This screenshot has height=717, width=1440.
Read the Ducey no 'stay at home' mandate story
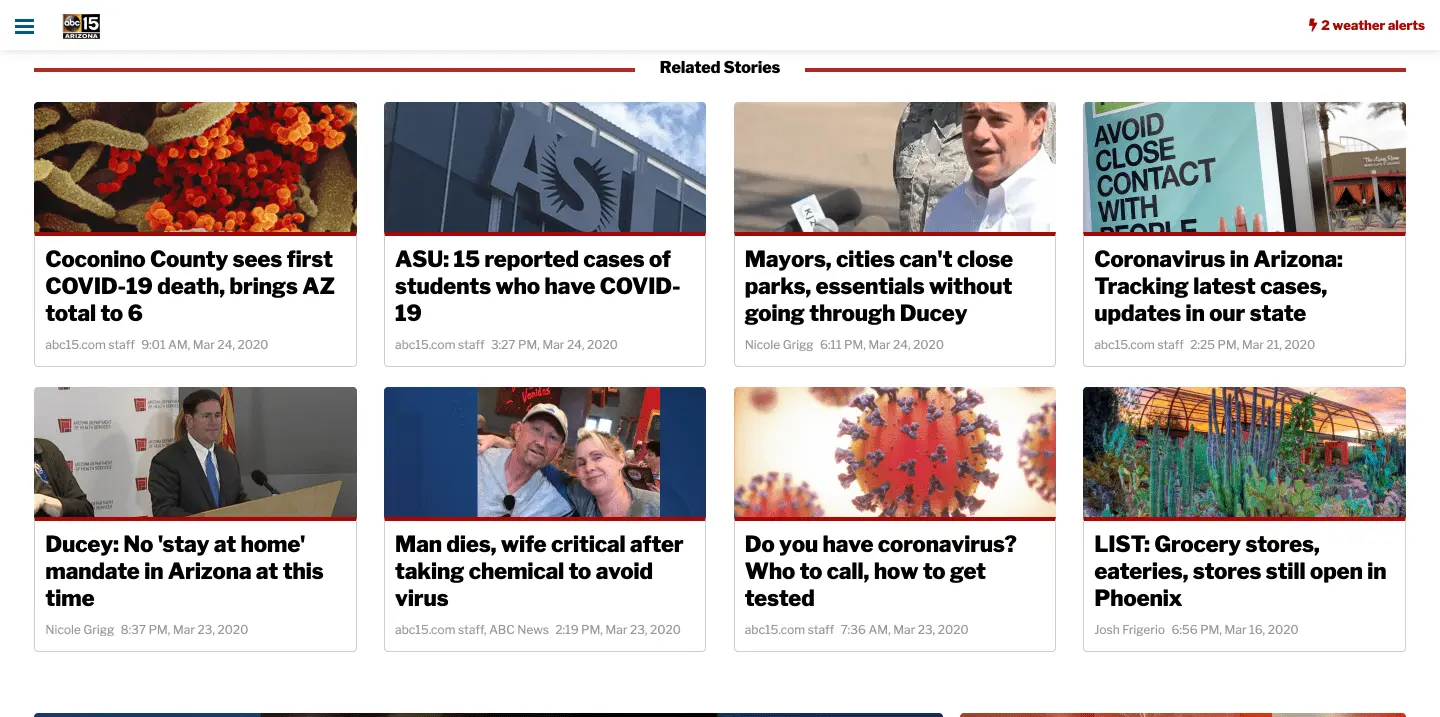point(184,571)
